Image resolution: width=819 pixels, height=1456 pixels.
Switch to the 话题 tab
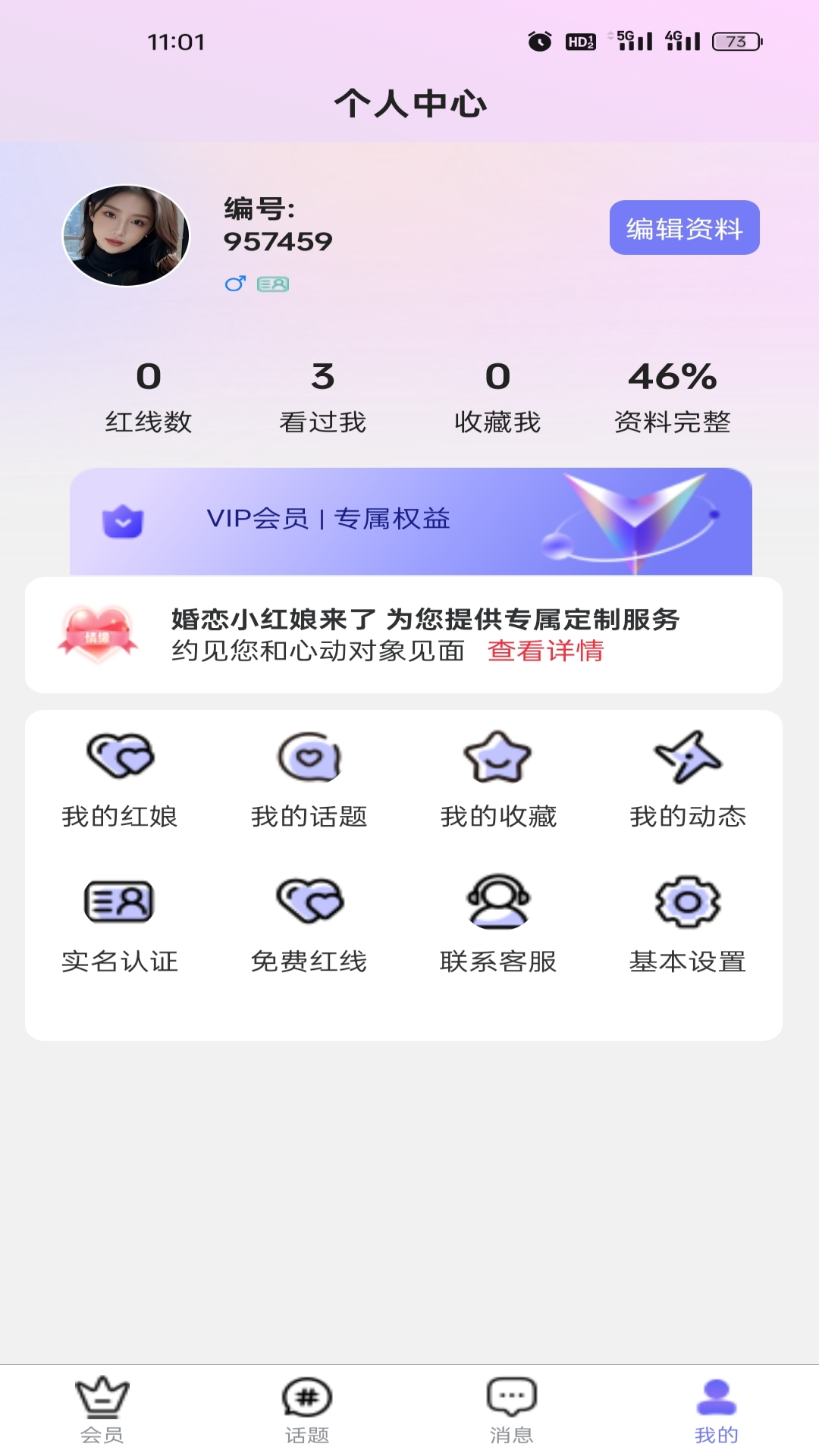click(307, 1409)
